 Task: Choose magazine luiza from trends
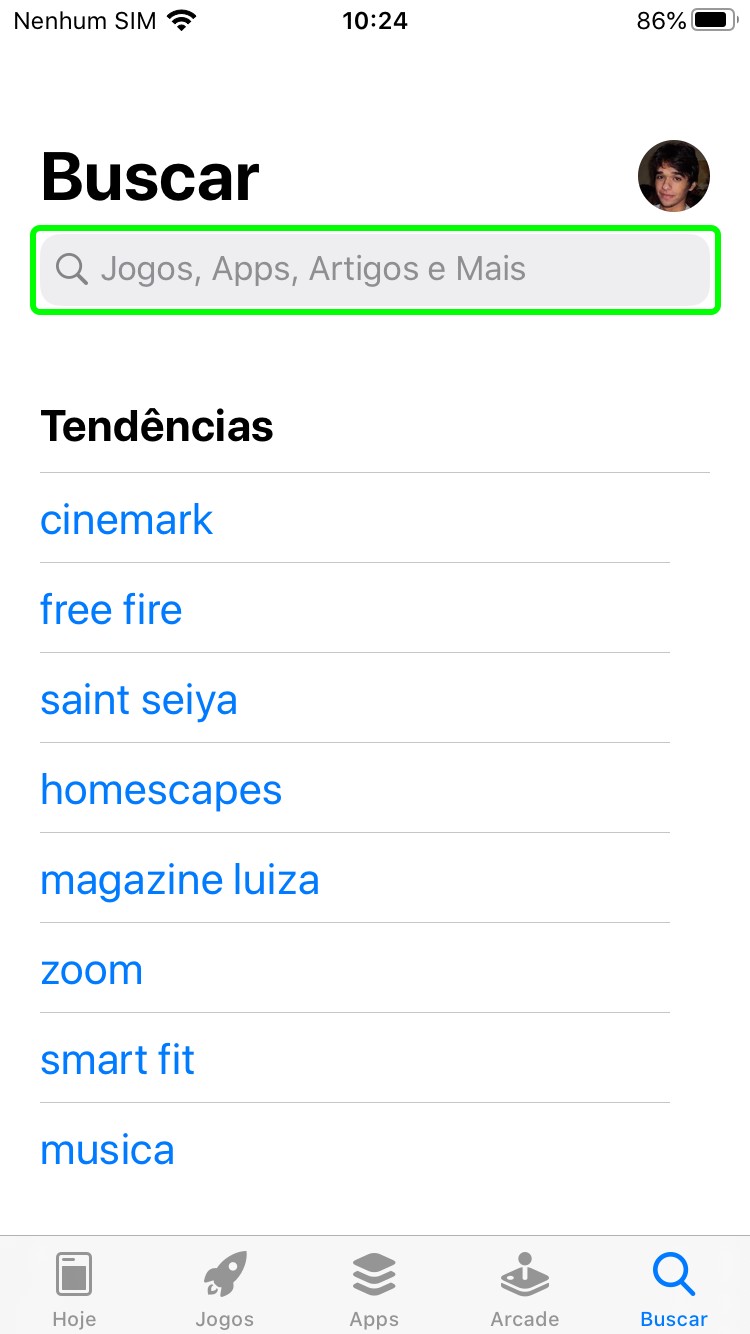pos(180,880)
